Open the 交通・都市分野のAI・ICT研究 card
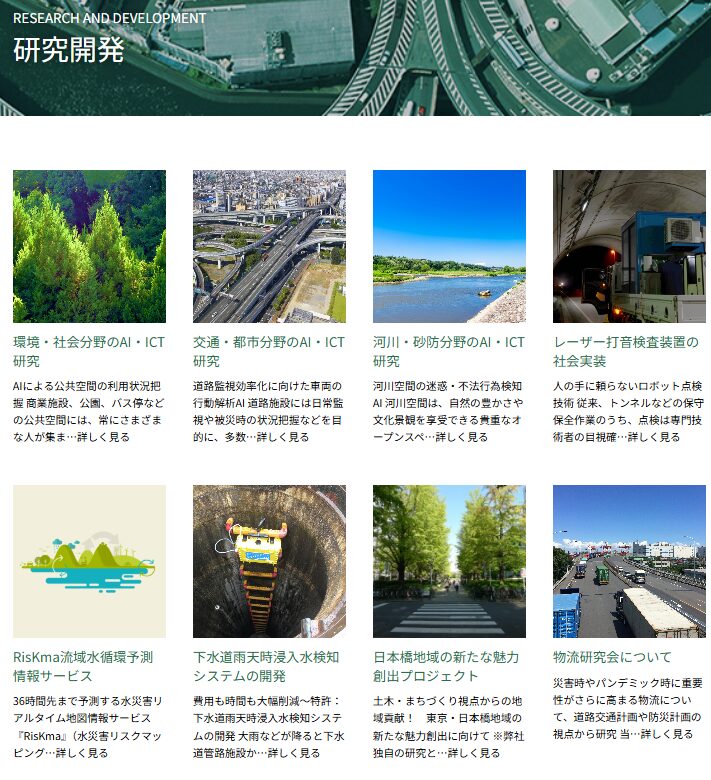The height and width of the screenshot is (780, 711). tap(269, 246)
